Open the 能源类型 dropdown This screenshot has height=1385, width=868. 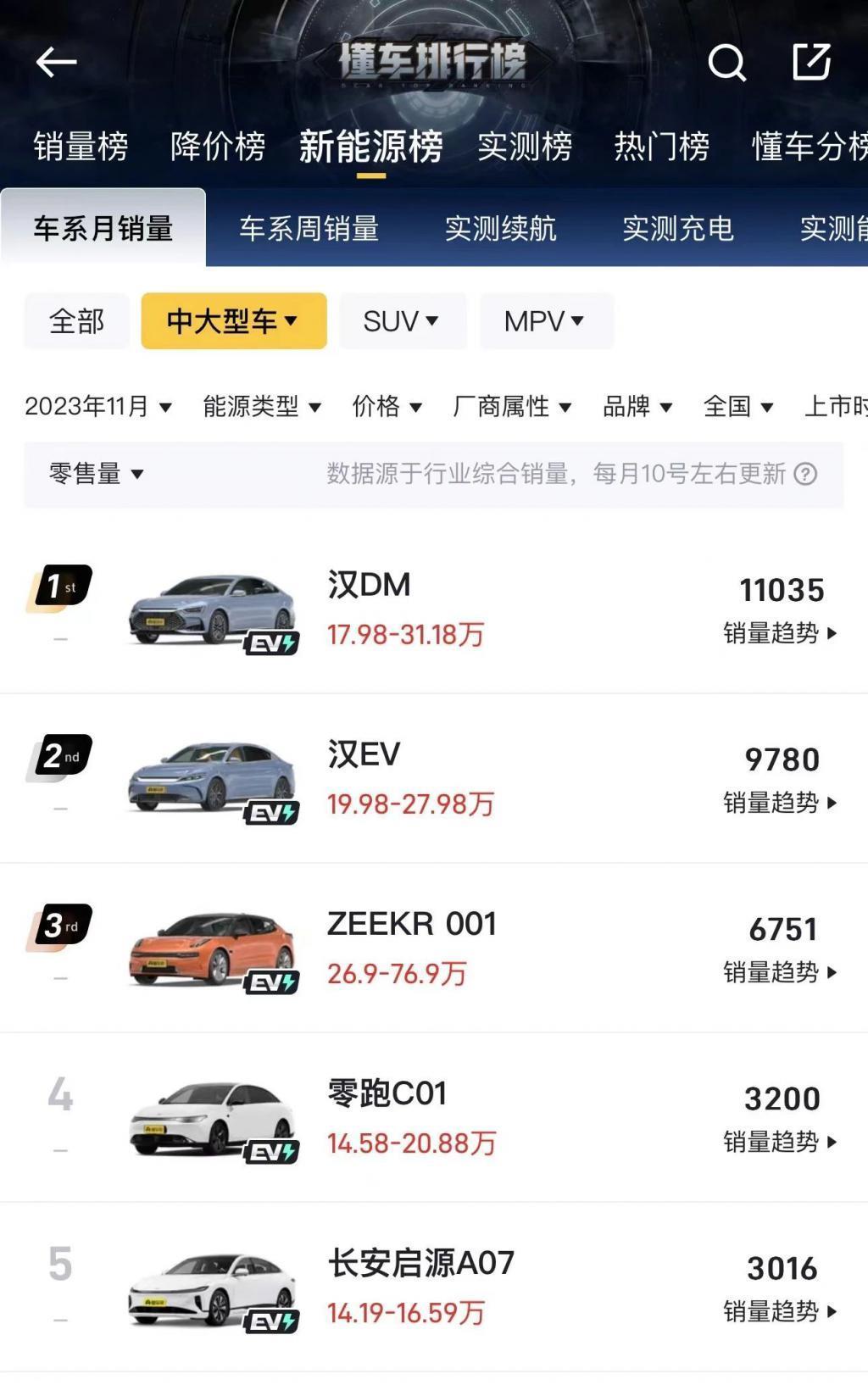pos(260,406)
